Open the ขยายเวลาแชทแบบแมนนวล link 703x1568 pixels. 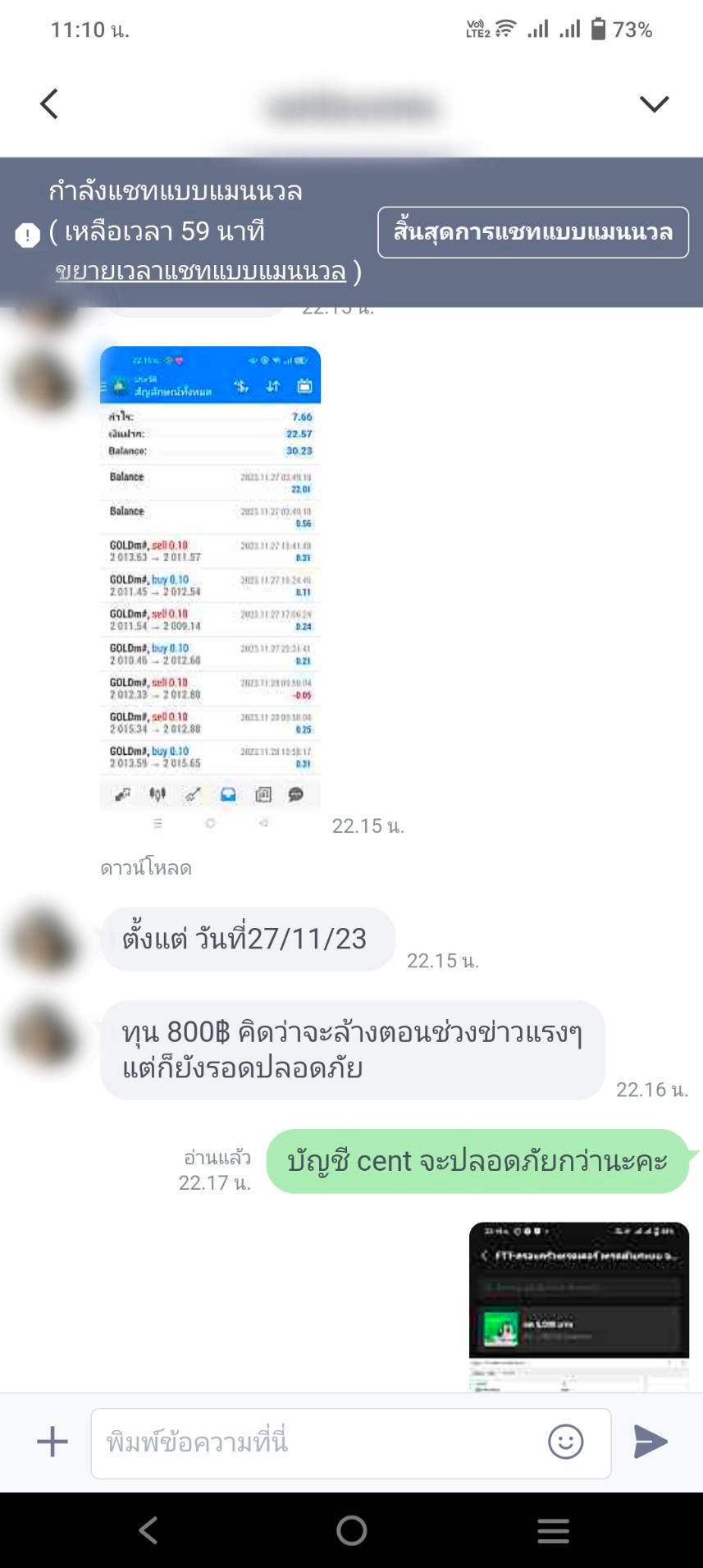pos(200,271)
